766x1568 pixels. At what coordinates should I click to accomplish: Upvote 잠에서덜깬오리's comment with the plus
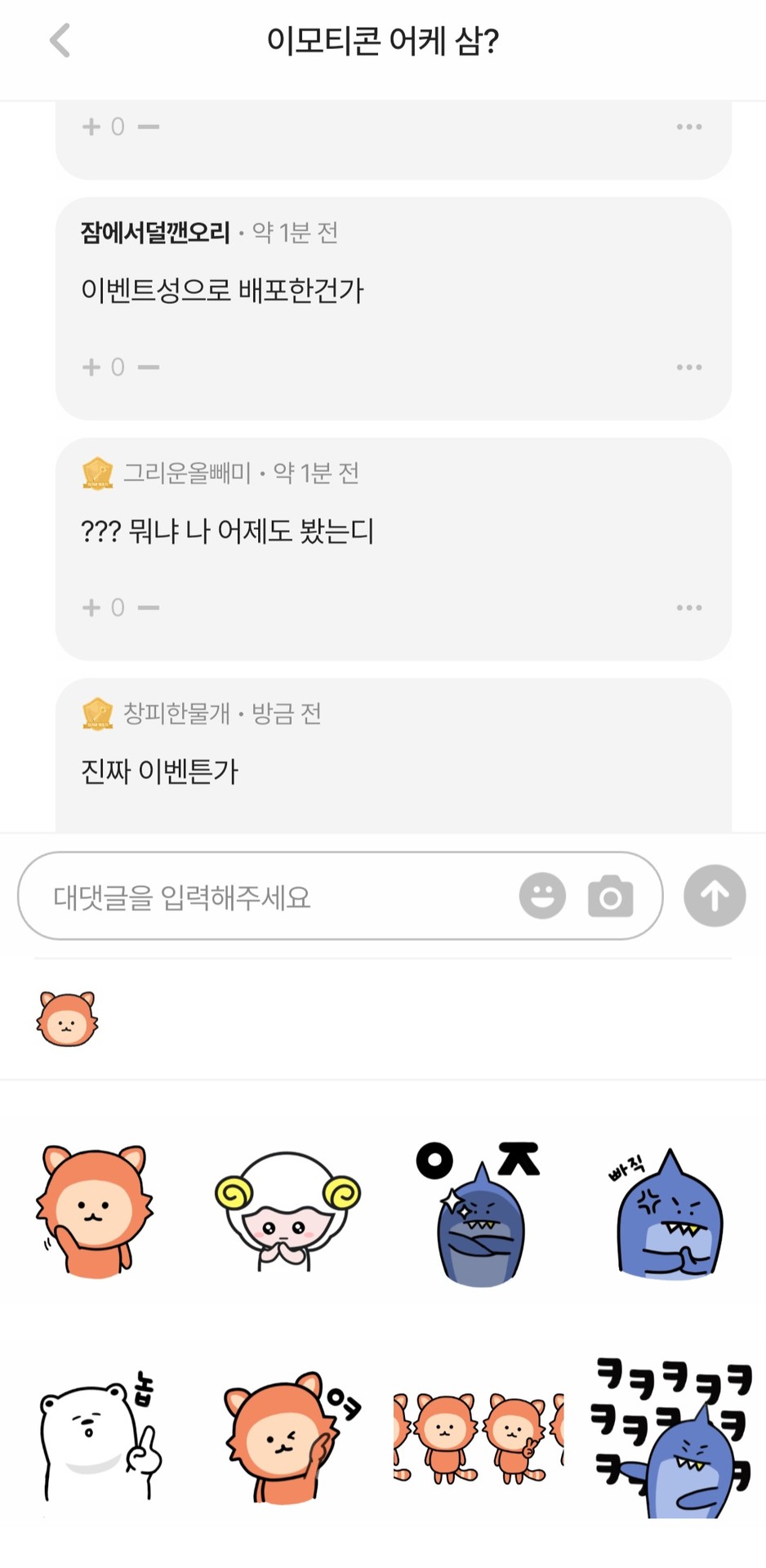pos(91,367)
